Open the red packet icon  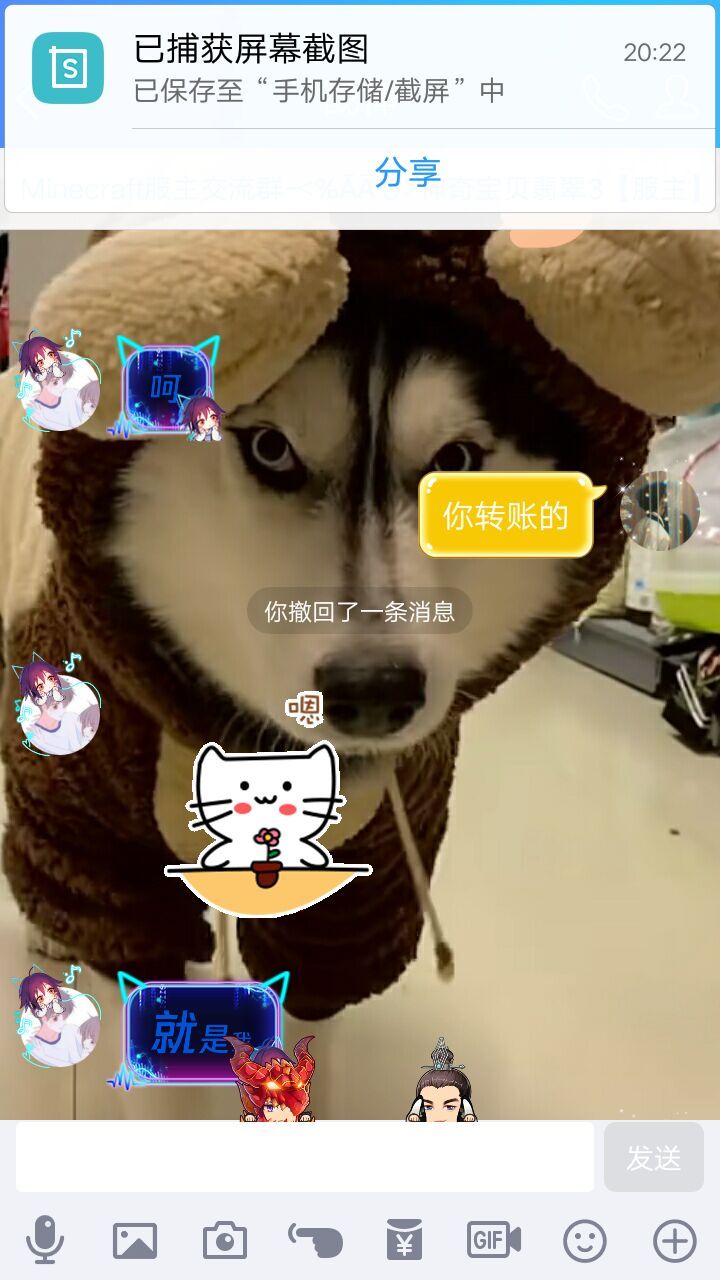point(405,1241)
